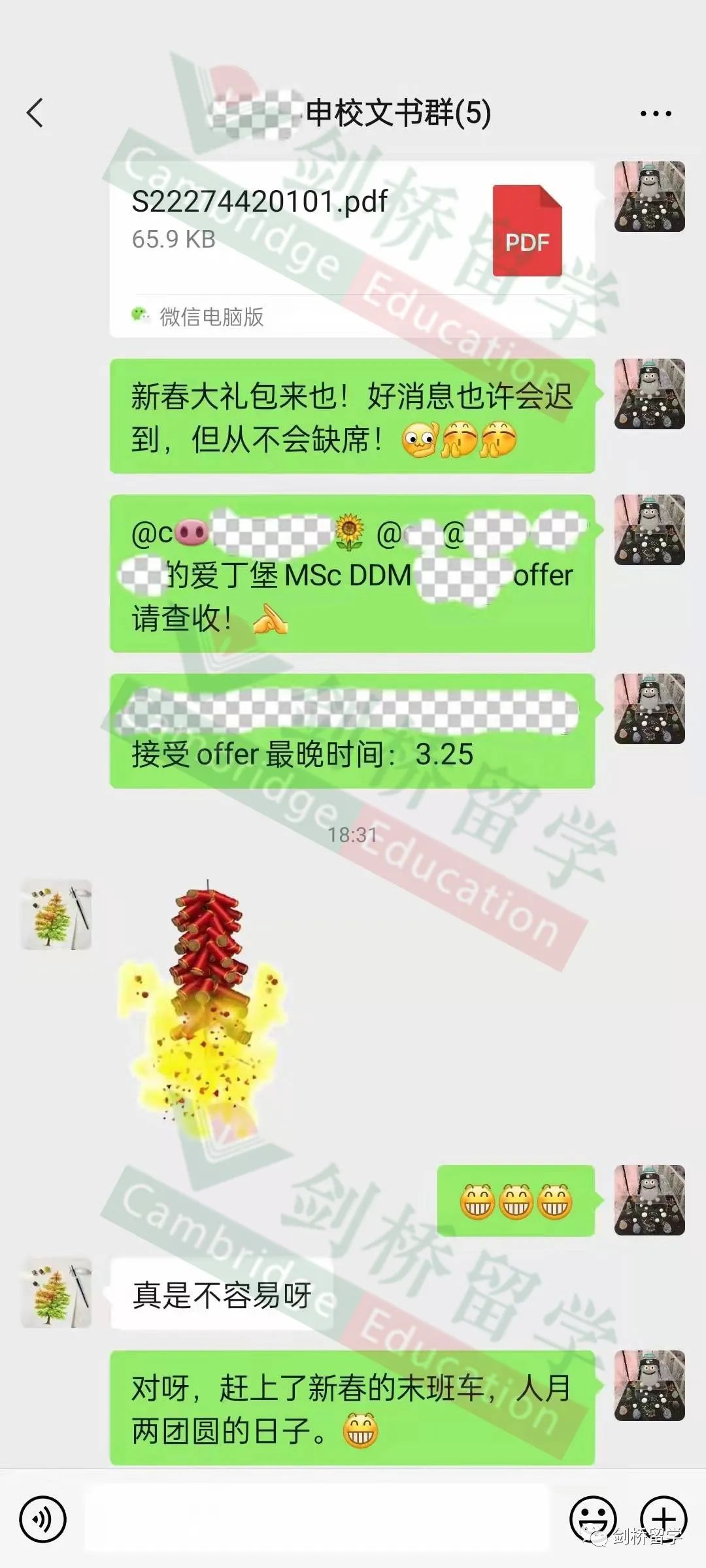Open the group chat options menu
Image resolution: width=706 pixels, height=1568 pixels.
[x=655, y=114]
